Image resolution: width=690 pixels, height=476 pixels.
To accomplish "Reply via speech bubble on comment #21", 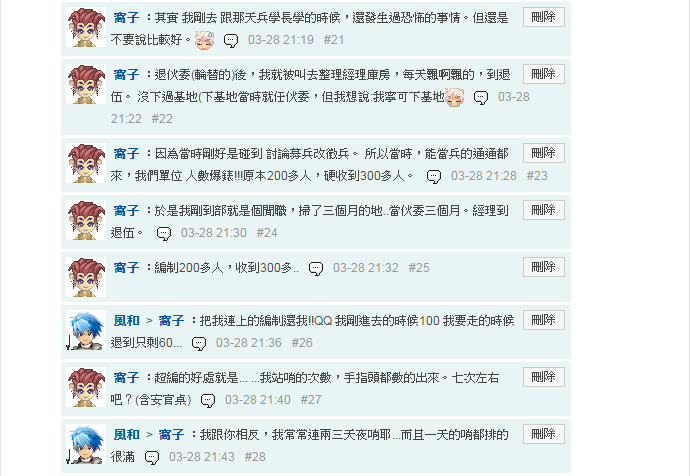I will click(231, 40).
